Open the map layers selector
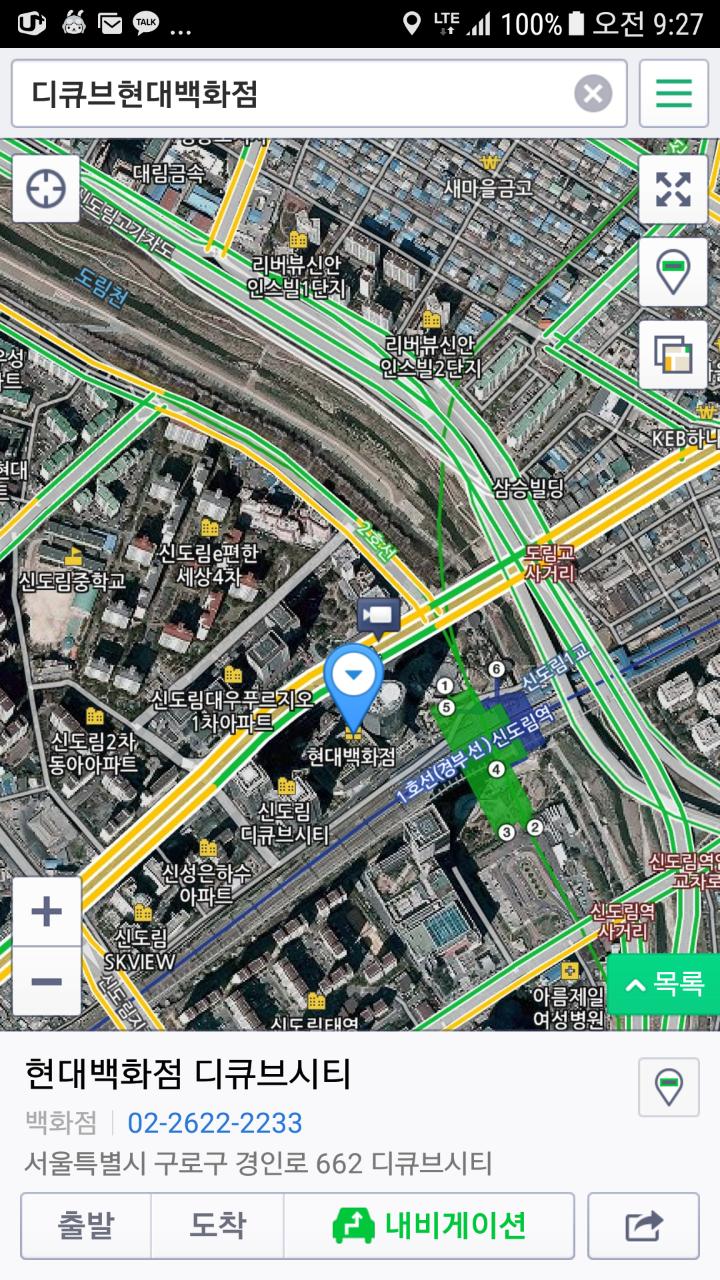720x1280 pixels. pyautogui.click(x=673, y=355)
